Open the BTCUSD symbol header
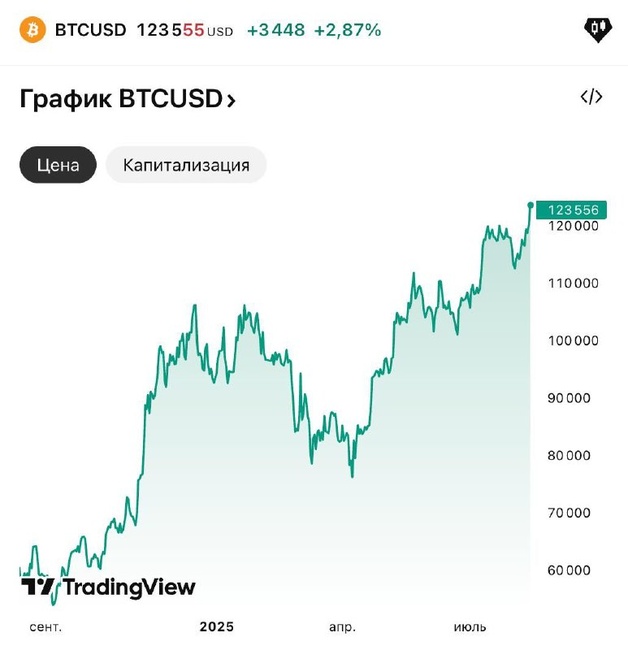 (90, 30)
